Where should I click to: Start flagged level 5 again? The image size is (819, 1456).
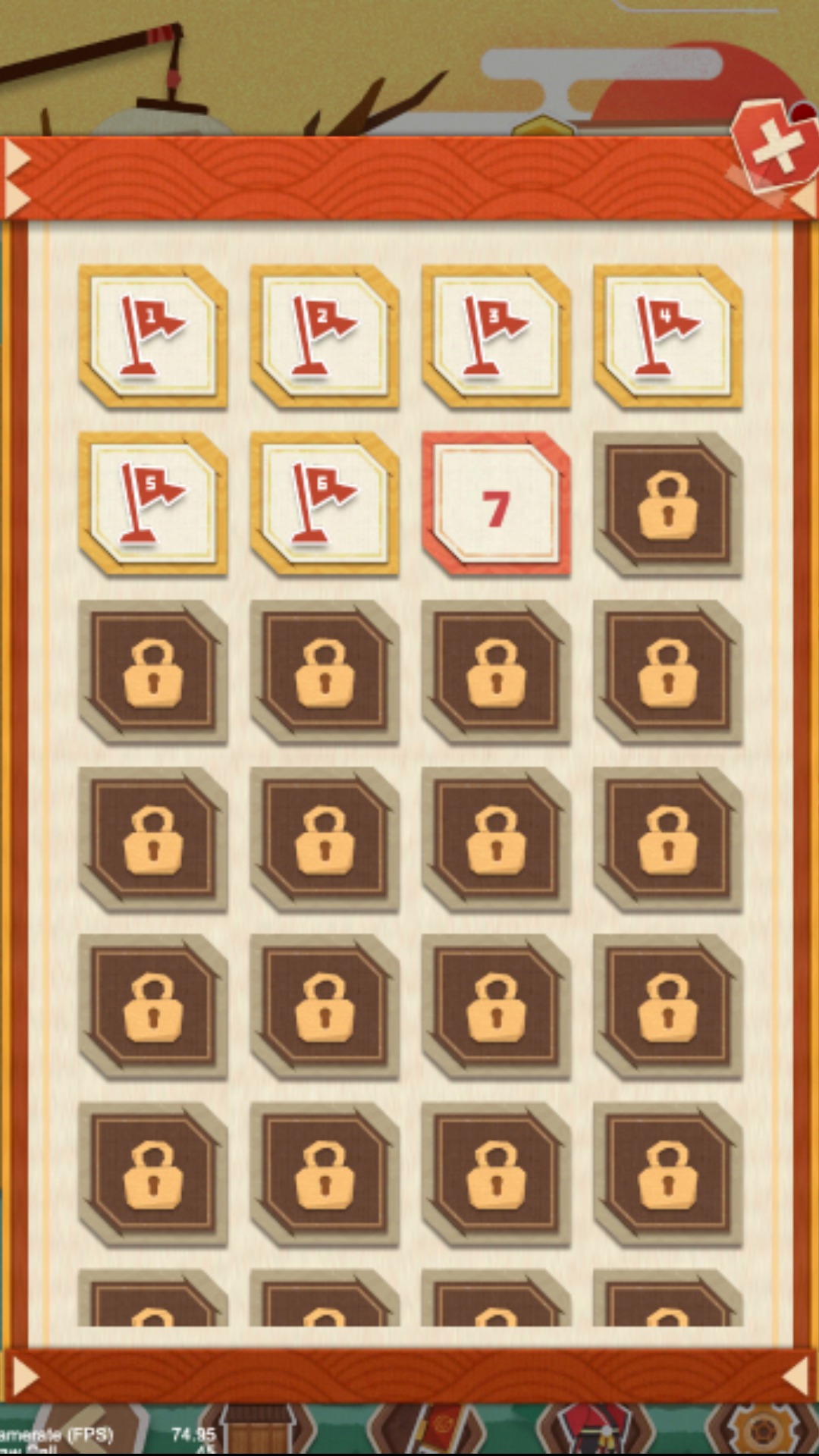(x=152, y=504)
